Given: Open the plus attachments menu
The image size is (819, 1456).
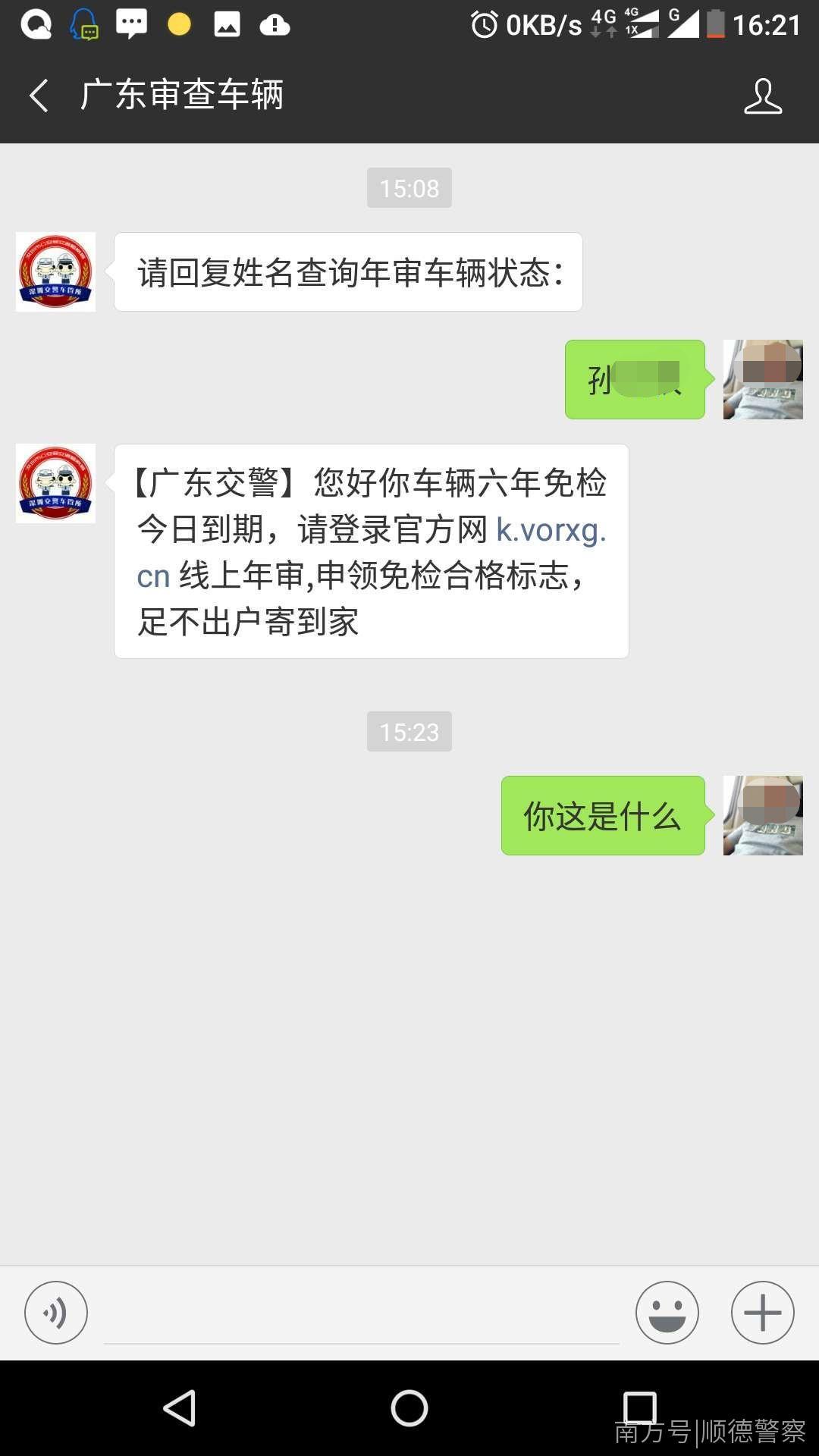Looking at the screenshot, I should [x=762, y=1312].
